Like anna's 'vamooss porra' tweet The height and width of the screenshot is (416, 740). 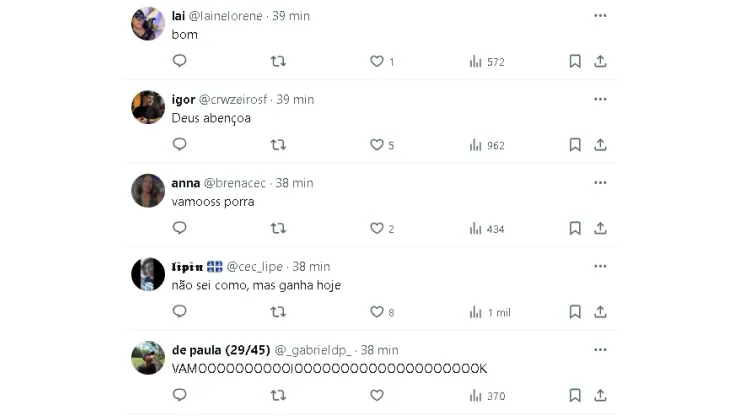[377, 228]
